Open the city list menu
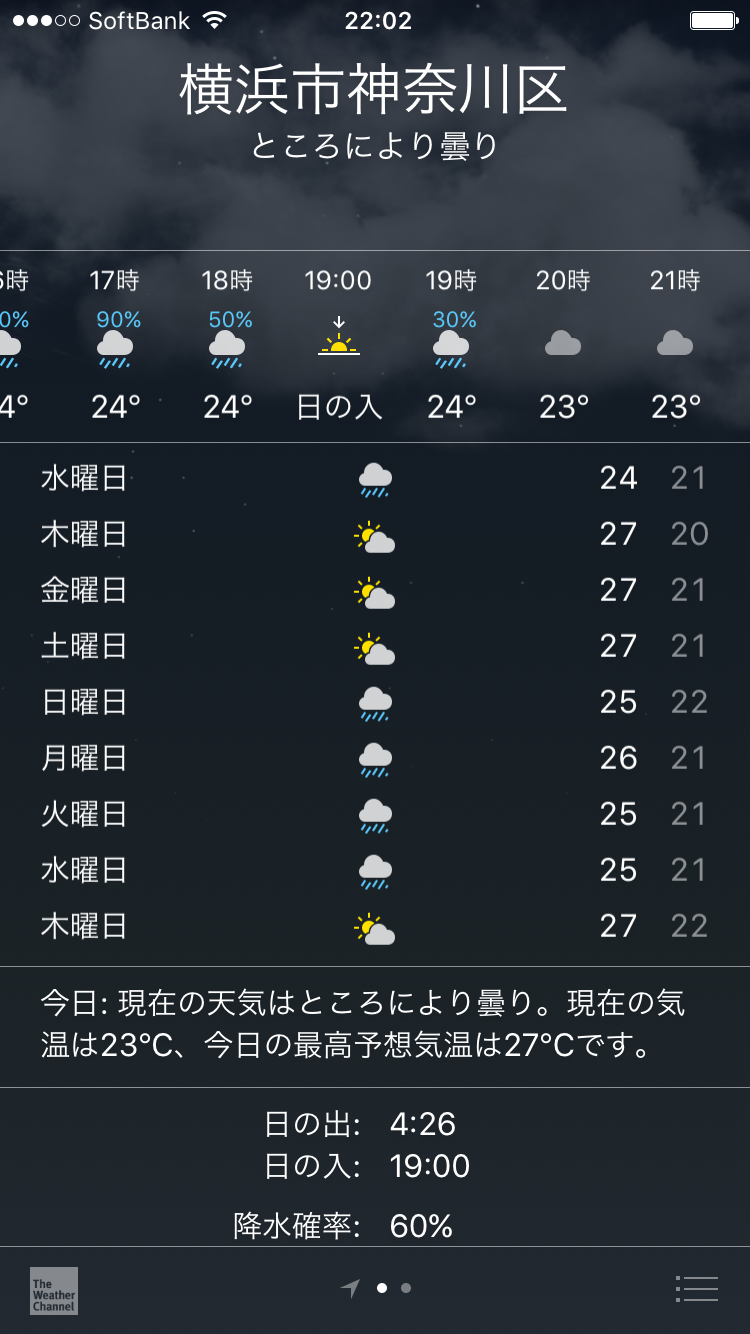 (x=696, y=1289)
